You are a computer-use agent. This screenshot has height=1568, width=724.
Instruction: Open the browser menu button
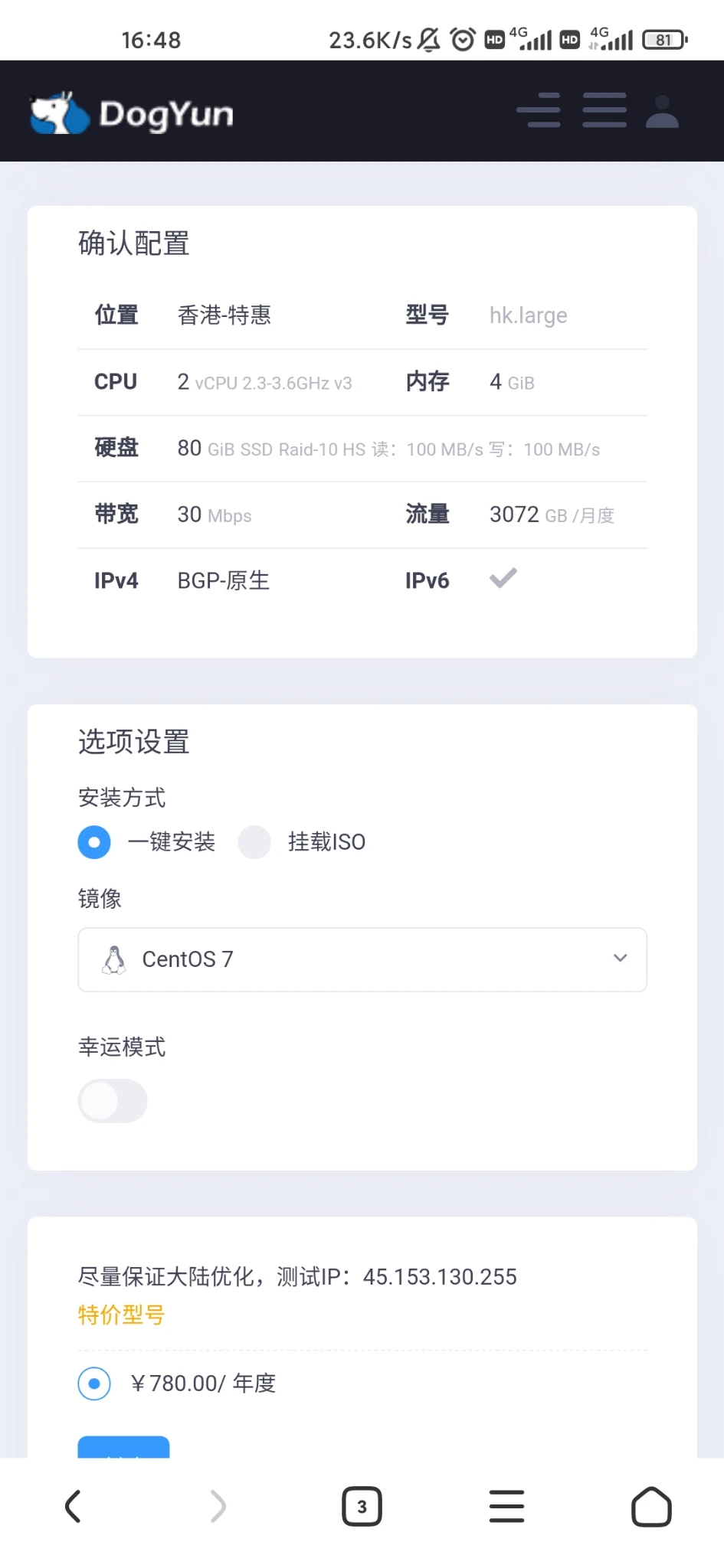(x=506, y=1506)
